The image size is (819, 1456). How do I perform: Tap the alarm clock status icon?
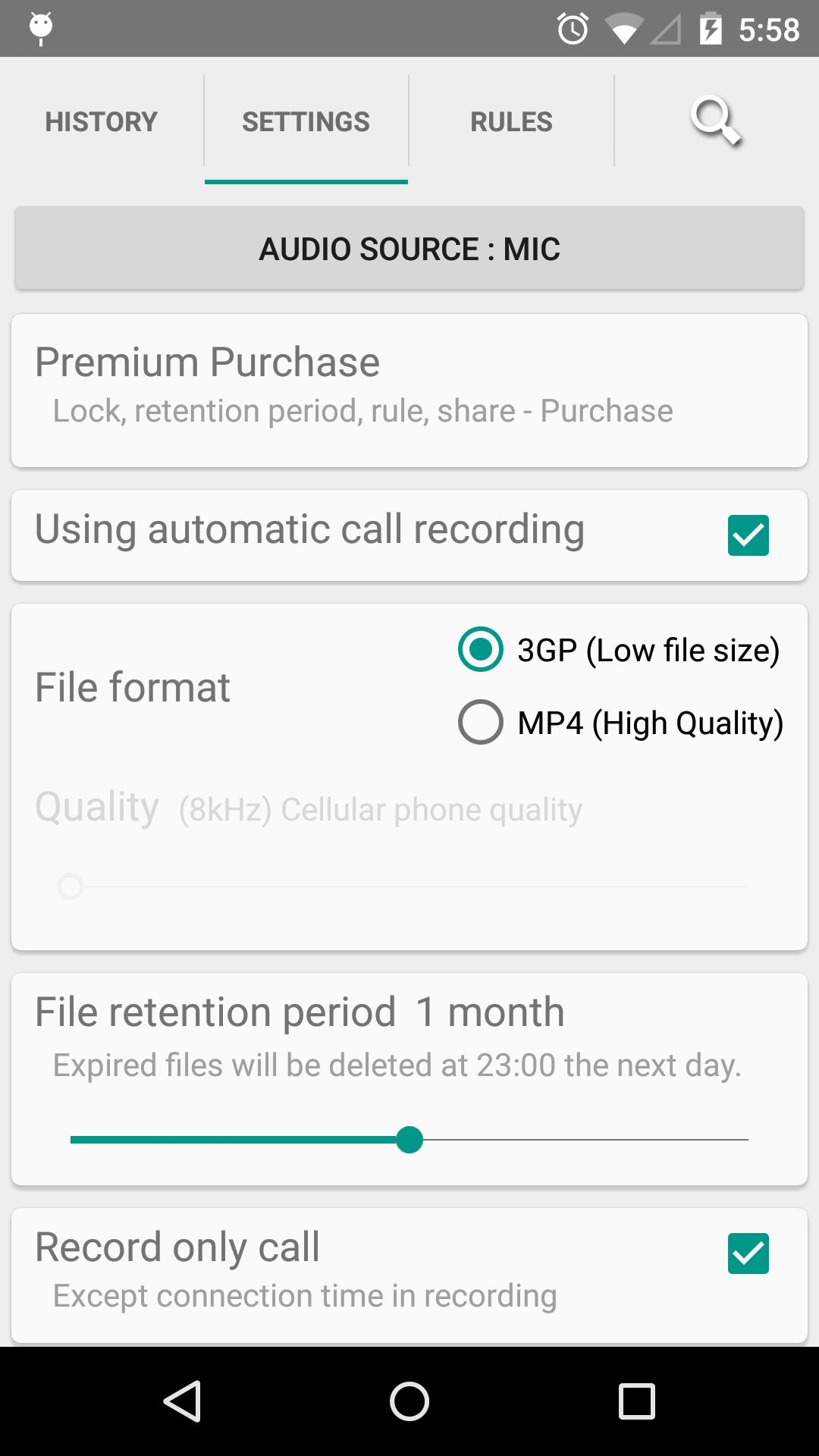(x=574, y=27)
